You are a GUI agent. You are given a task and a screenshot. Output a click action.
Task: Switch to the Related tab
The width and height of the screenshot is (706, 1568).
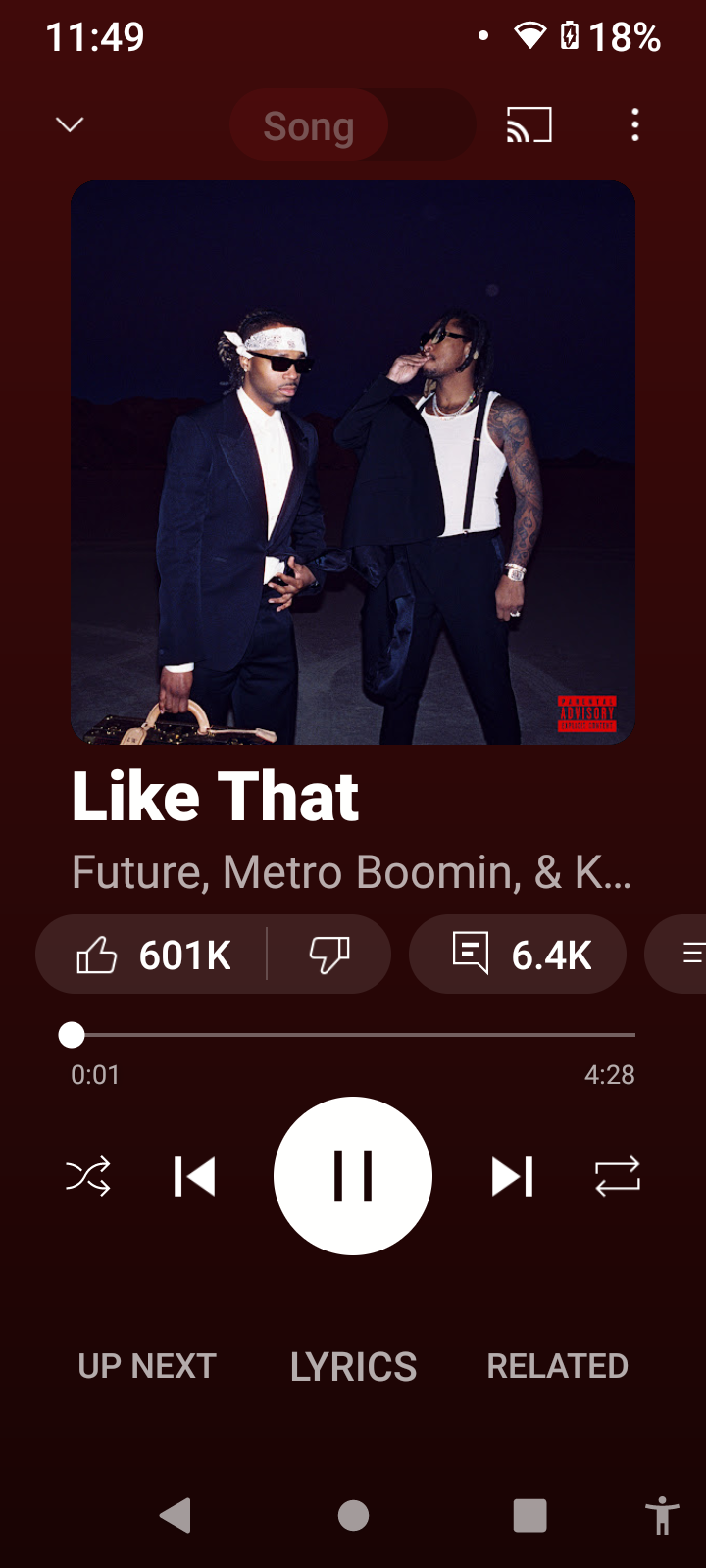point(557,1366)
